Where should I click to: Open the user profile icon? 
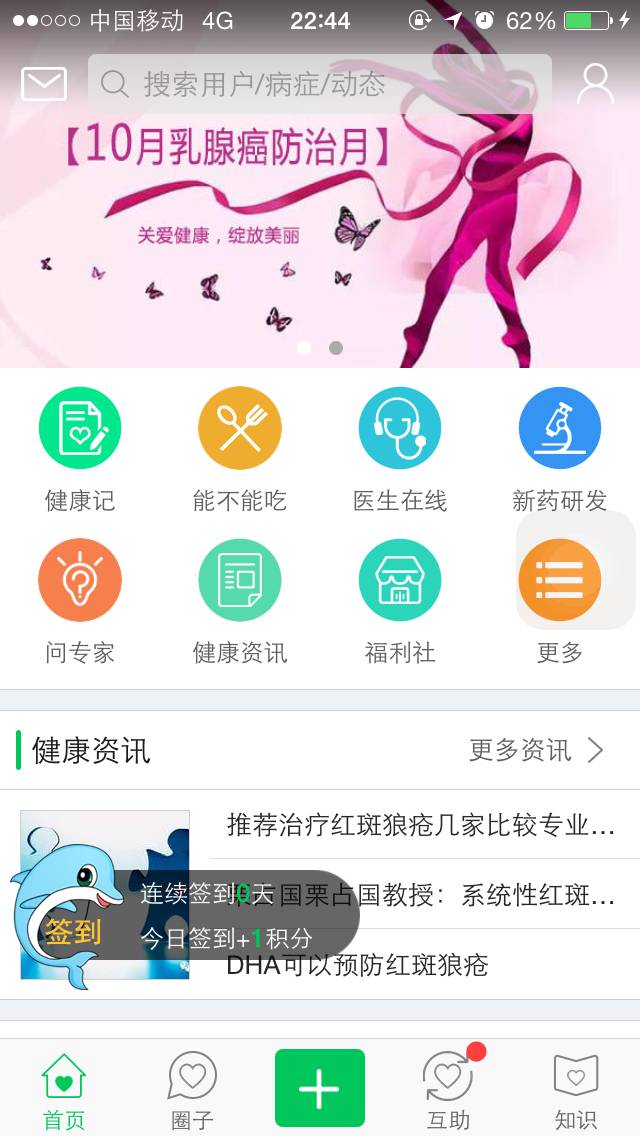595,84
